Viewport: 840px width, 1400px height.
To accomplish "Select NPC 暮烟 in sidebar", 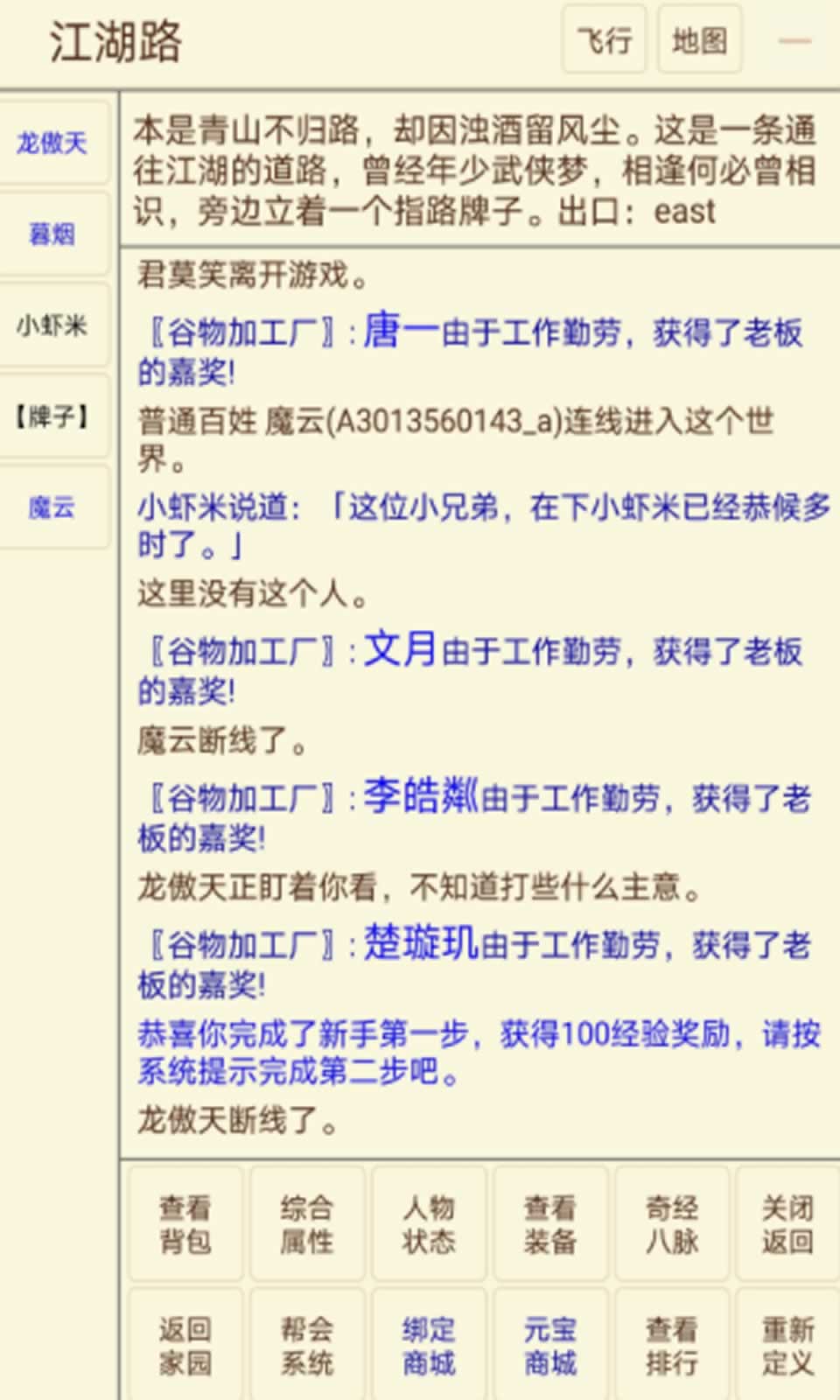I will (x=54, y=234).
